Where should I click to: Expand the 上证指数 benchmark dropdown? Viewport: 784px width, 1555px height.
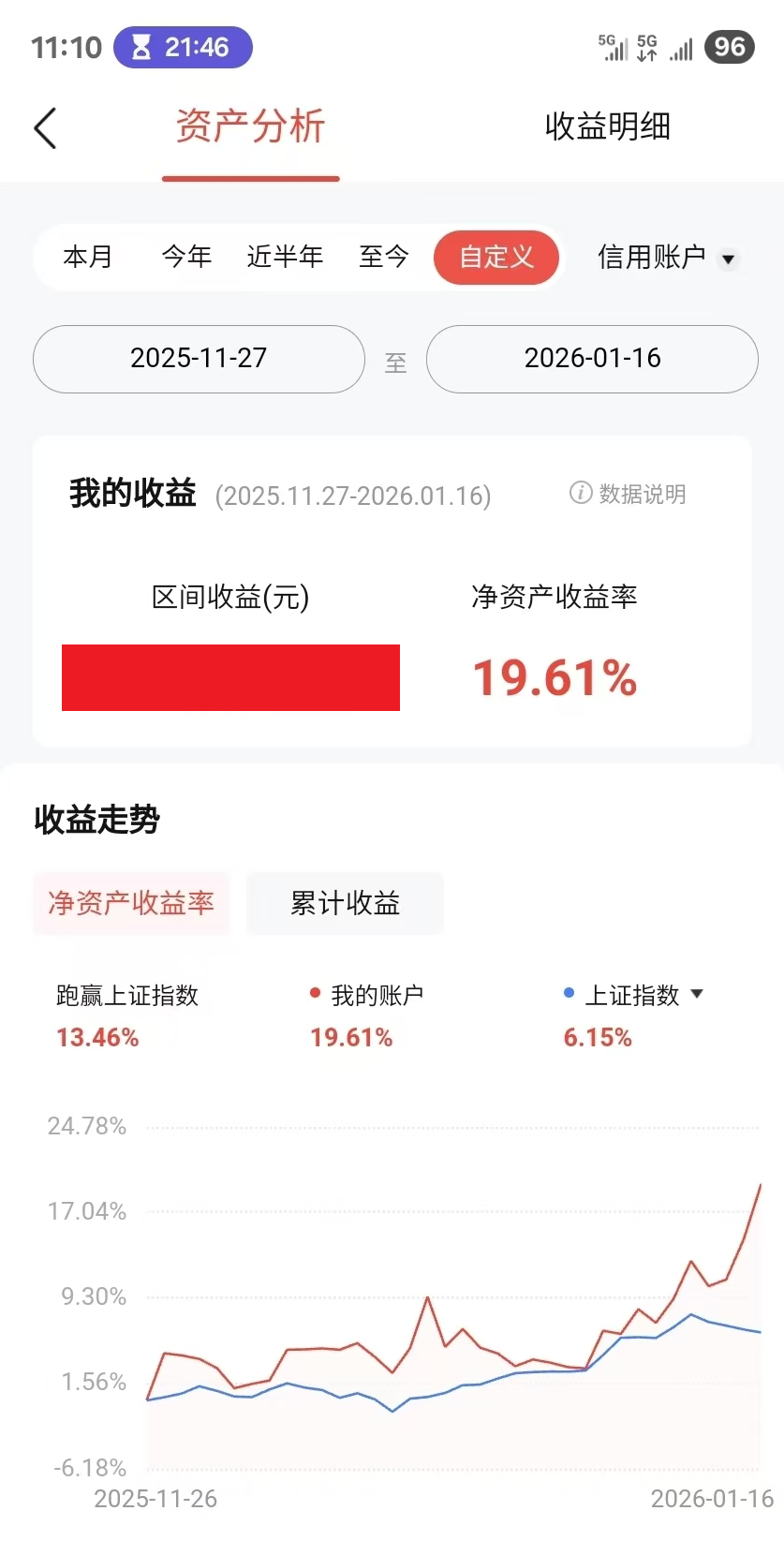coord(637,996)
